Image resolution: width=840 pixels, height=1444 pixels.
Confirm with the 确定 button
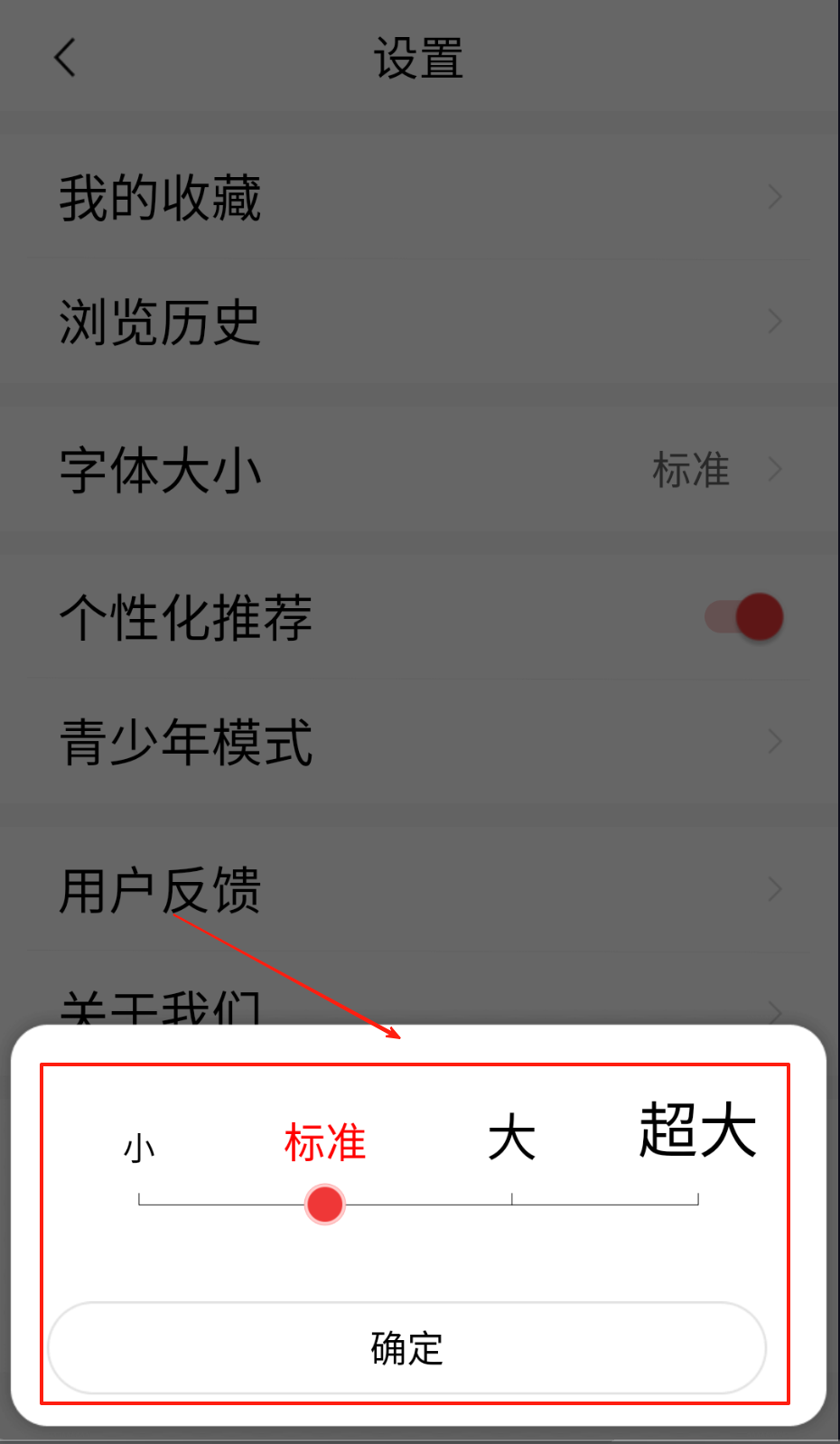[407, 1348]
